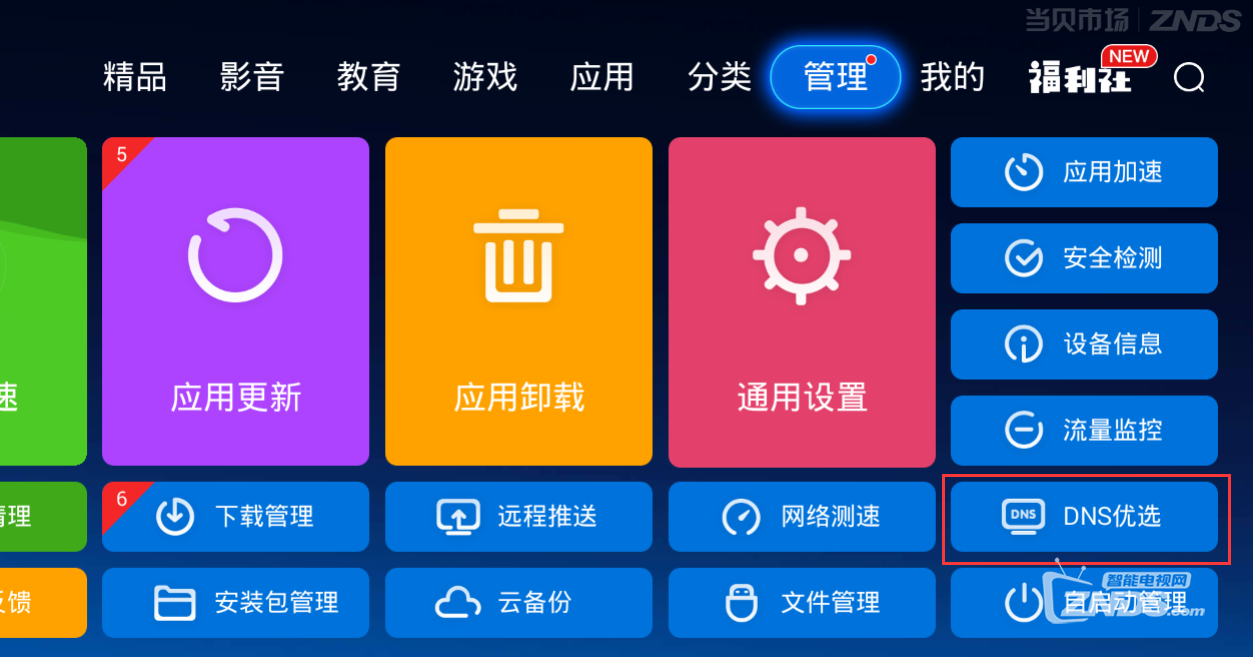
Task: Switch to the 分类 tab
Action: (719, 77)
